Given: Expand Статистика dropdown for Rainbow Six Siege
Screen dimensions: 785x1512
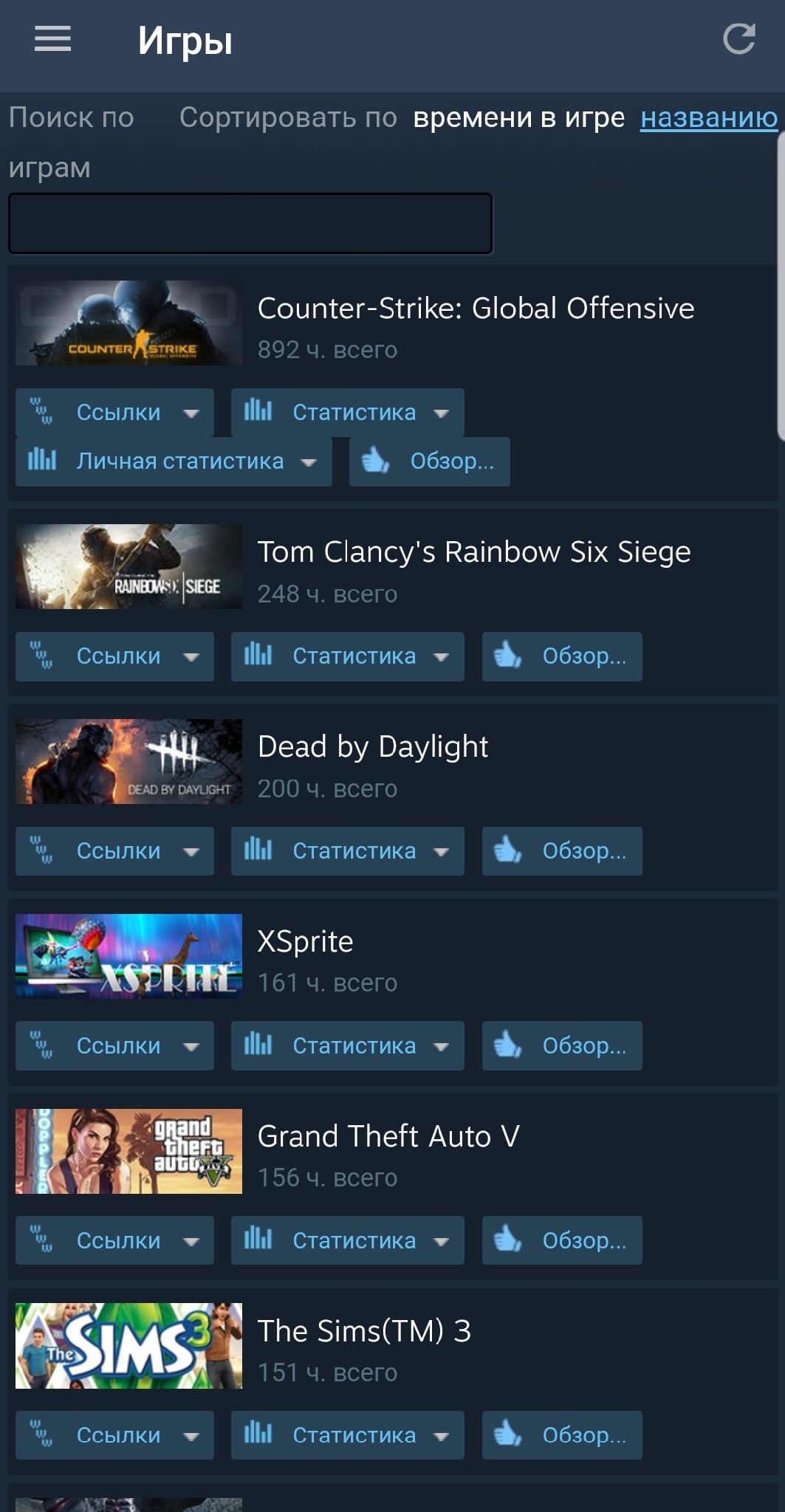Looking at the screenshot, I should click(347, 656).
